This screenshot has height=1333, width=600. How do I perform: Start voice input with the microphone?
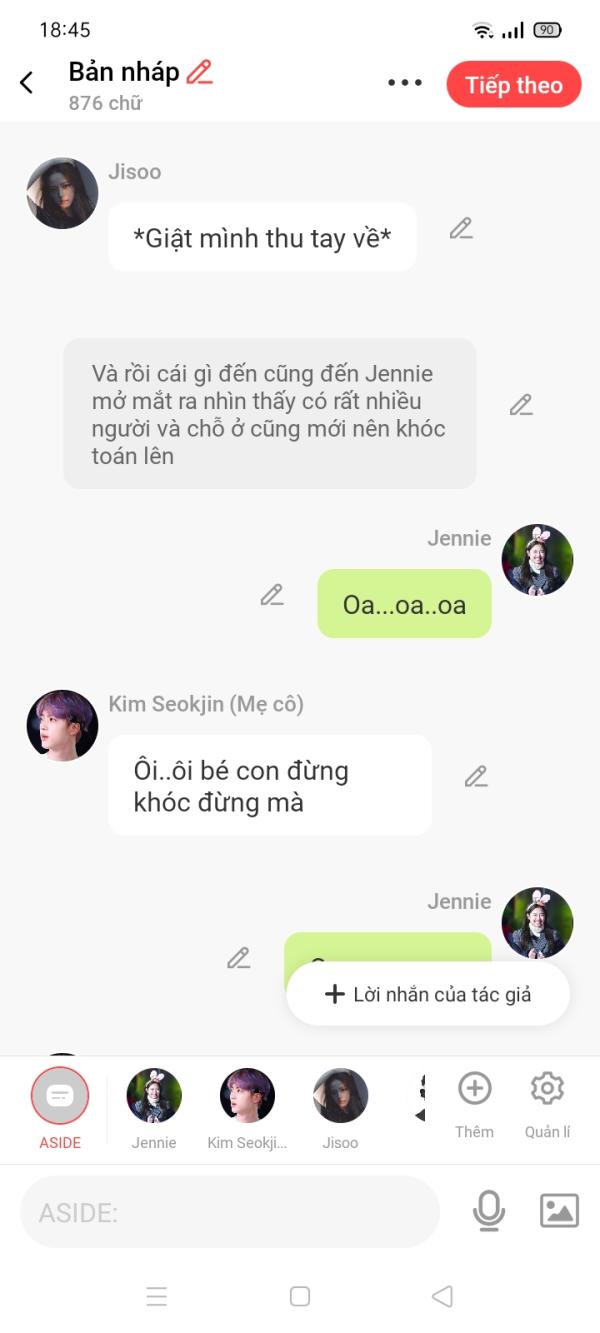488,1211
